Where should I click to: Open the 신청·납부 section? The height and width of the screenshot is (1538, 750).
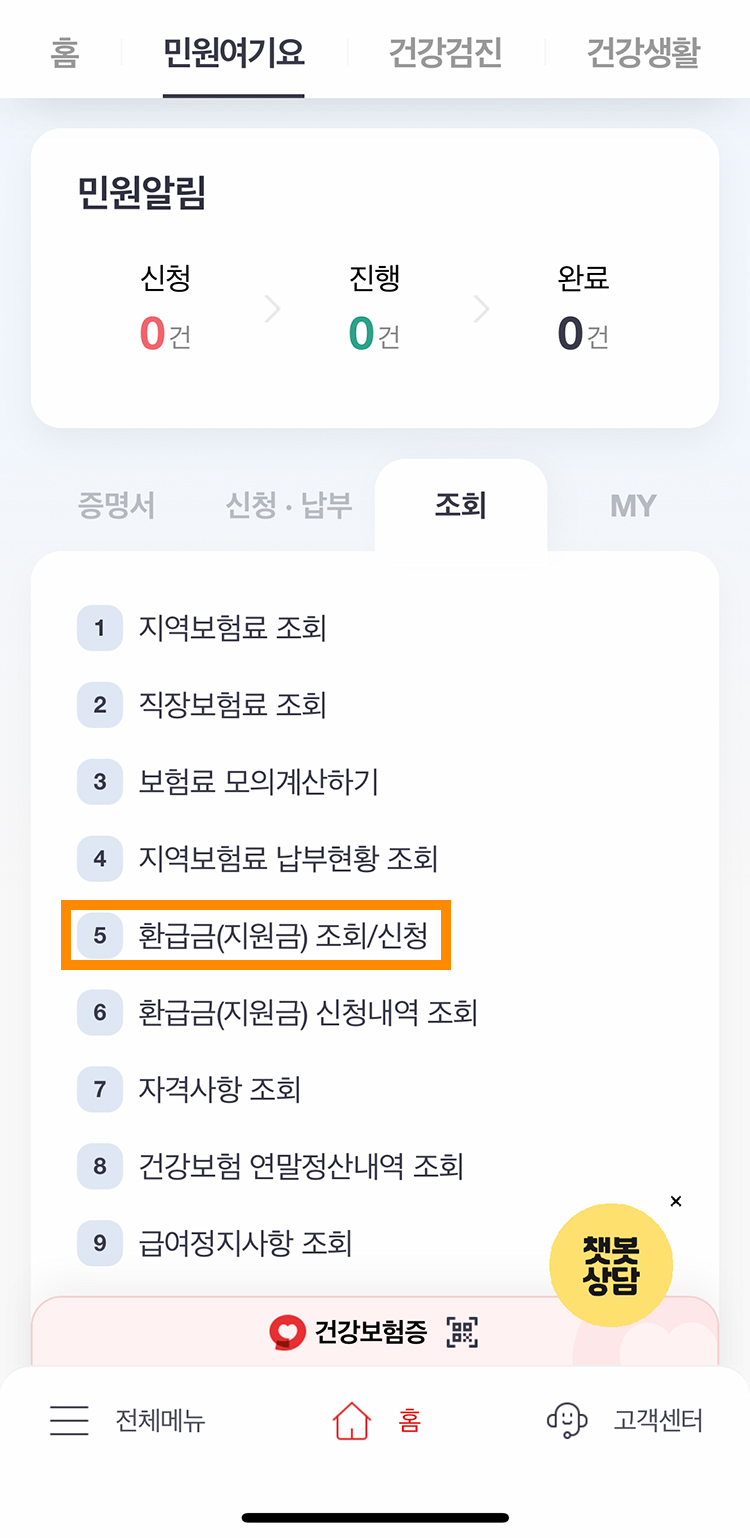(x=288, y=505)
